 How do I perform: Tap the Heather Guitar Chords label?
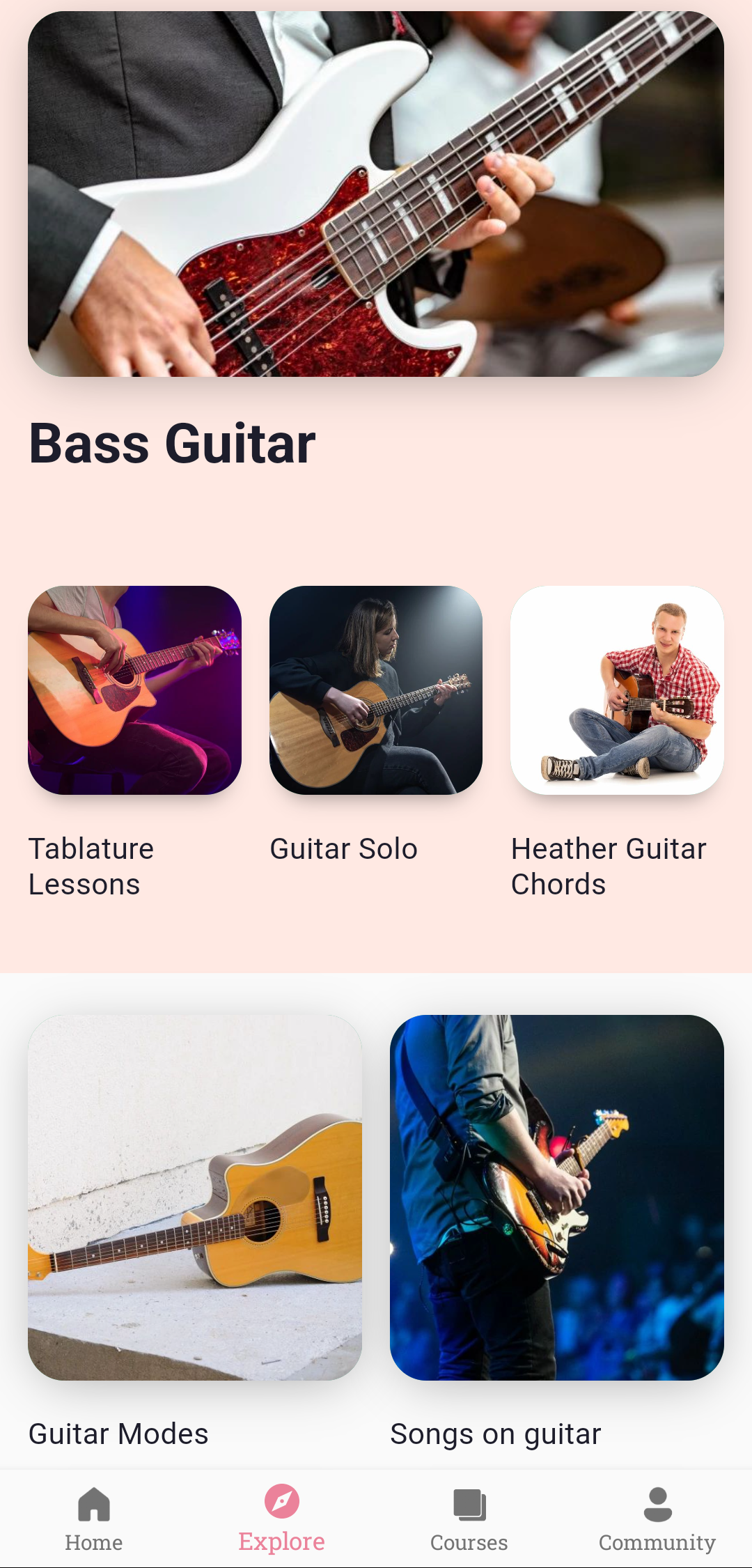click(608, 866)
